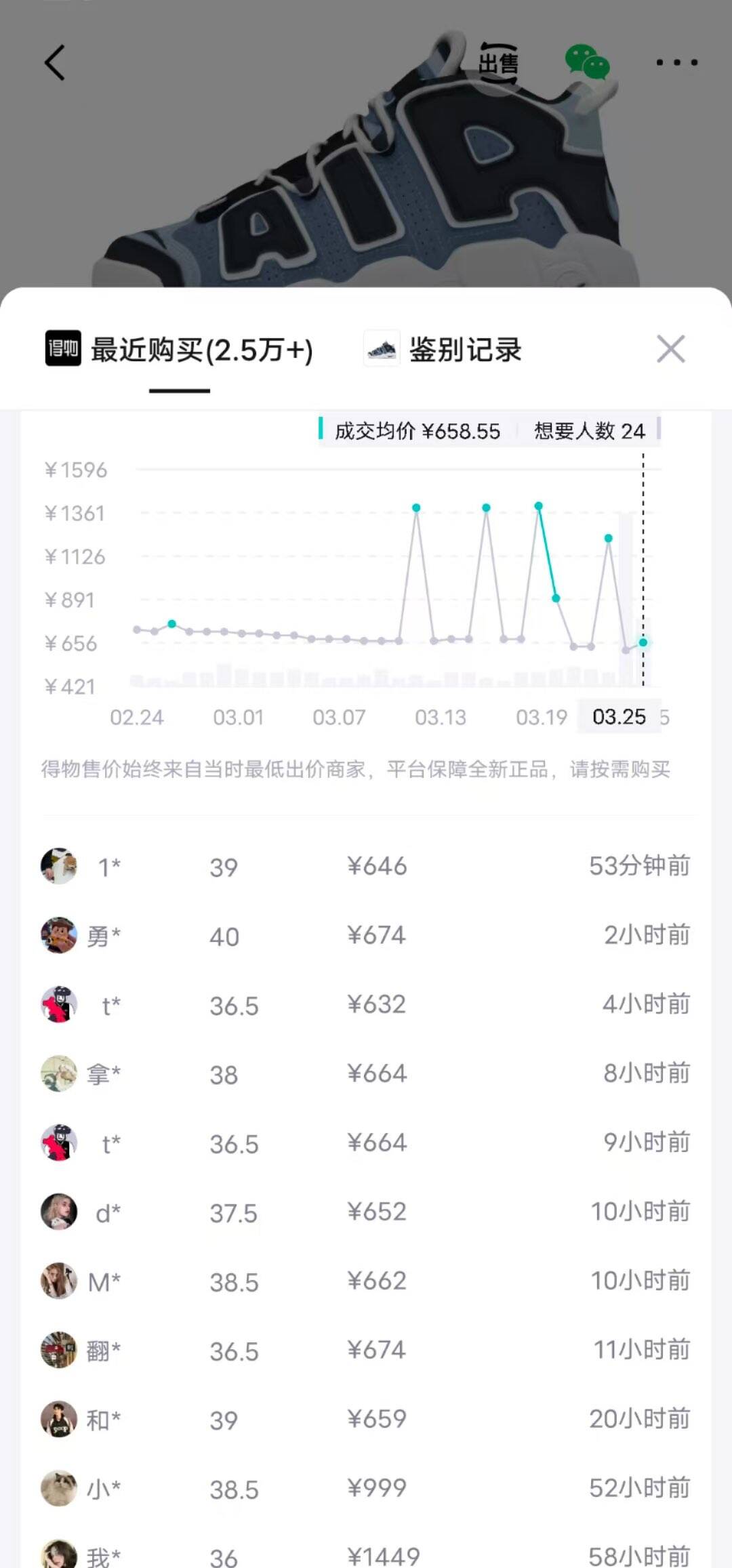Tap the ¥999 price entry of 小*
The width and height of the screenshot is (732, 1568).
point(377,1489)
